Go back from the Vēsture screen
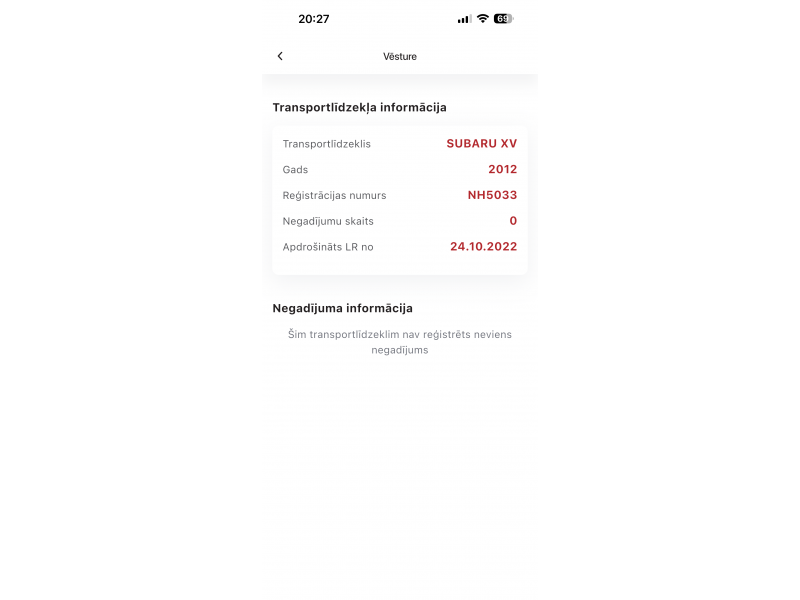The height and width of the screenshot is (600, 800). [280, 57]
